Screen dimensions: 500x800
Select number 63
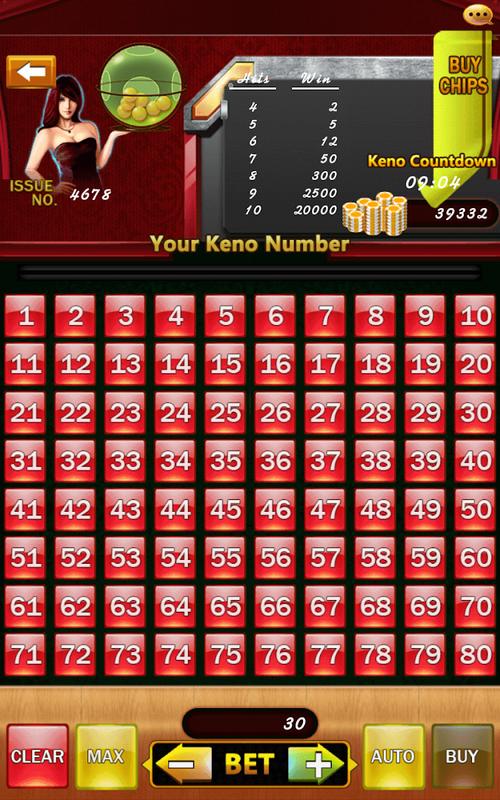point(126,606)
